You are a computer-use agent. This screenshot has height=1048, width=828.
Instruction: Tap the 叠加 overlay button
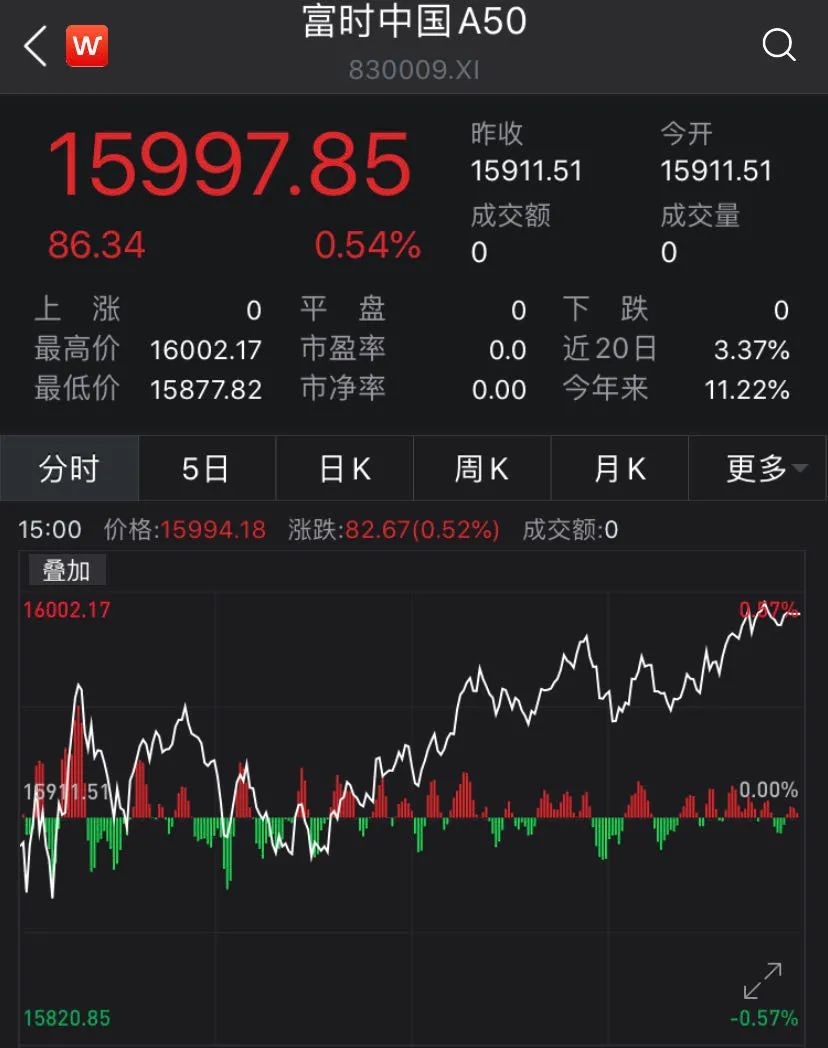pos(66,571)
